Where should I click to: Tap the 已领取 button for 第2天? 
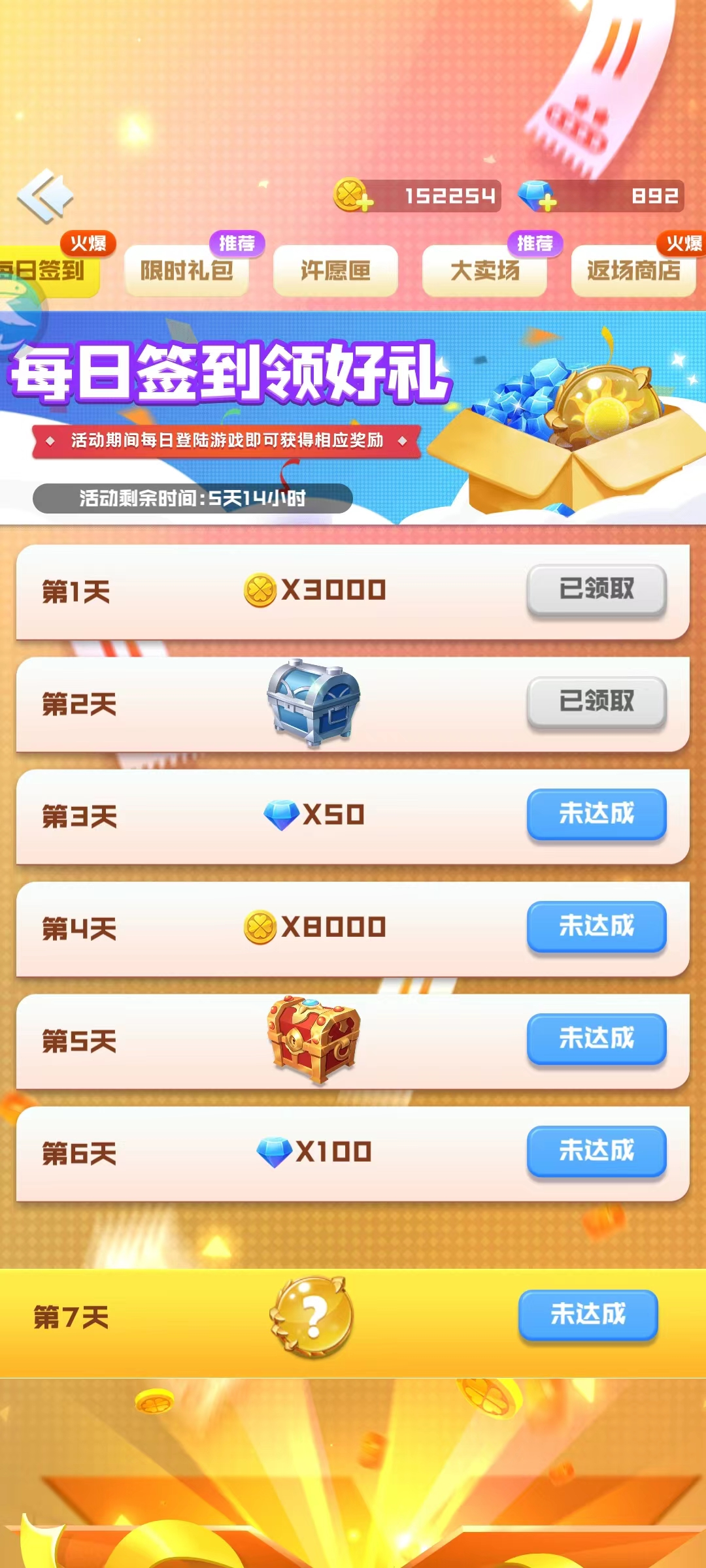tap(596, 702)
